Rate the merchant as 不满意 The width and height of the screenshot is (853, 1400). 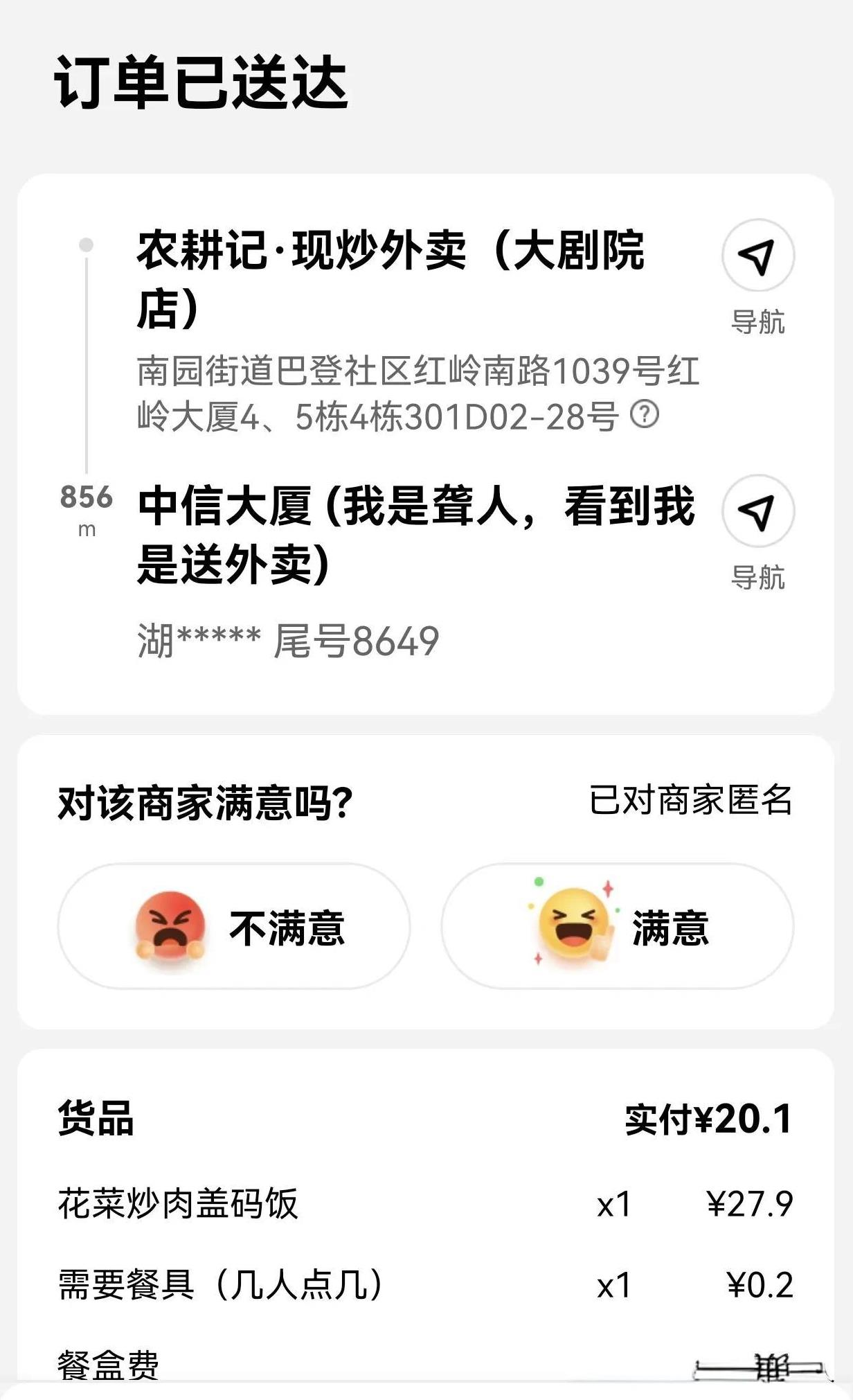234,926
